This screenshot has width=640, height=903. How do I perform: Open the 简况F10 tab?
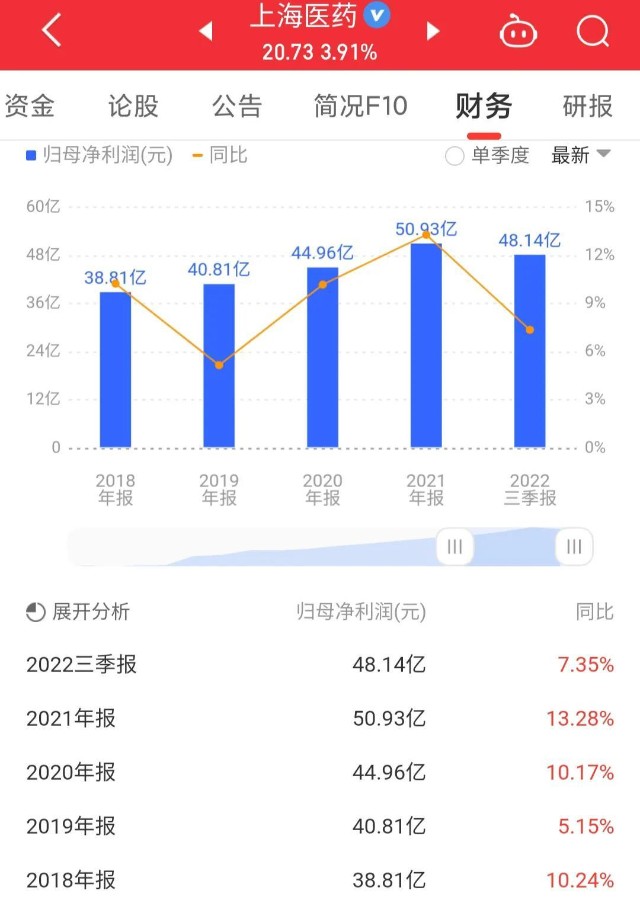360,106
